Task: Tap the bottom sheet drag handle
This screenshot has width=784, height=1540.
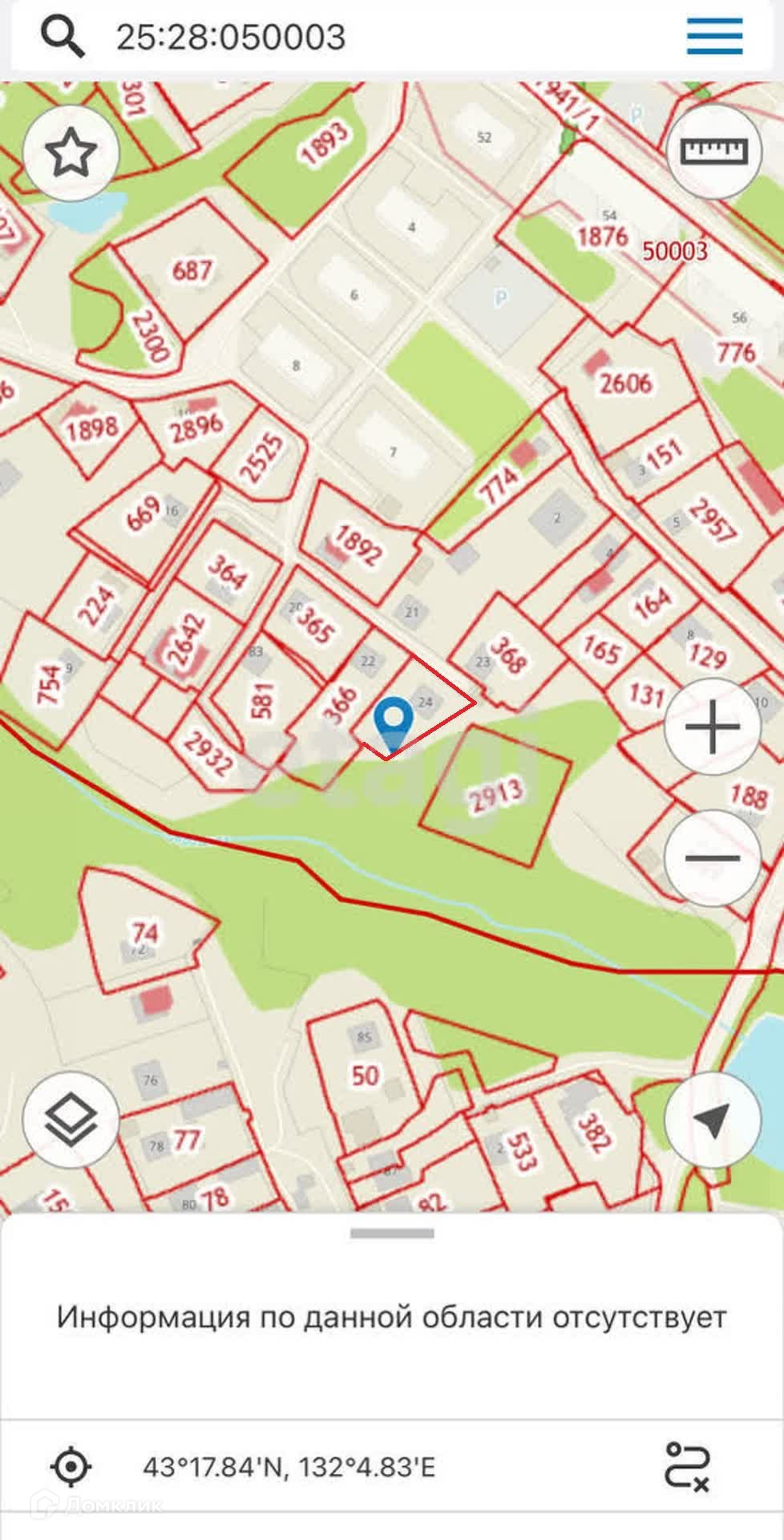Action: (392, 1234)
